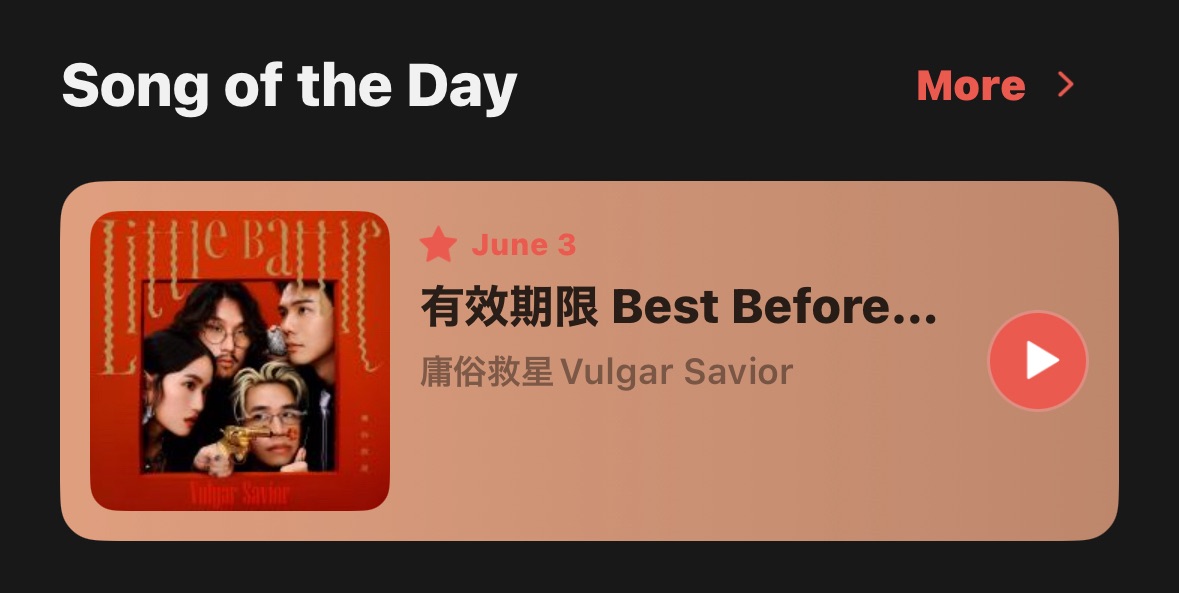Open More for Song of the Day

click(x=993, y=86)
